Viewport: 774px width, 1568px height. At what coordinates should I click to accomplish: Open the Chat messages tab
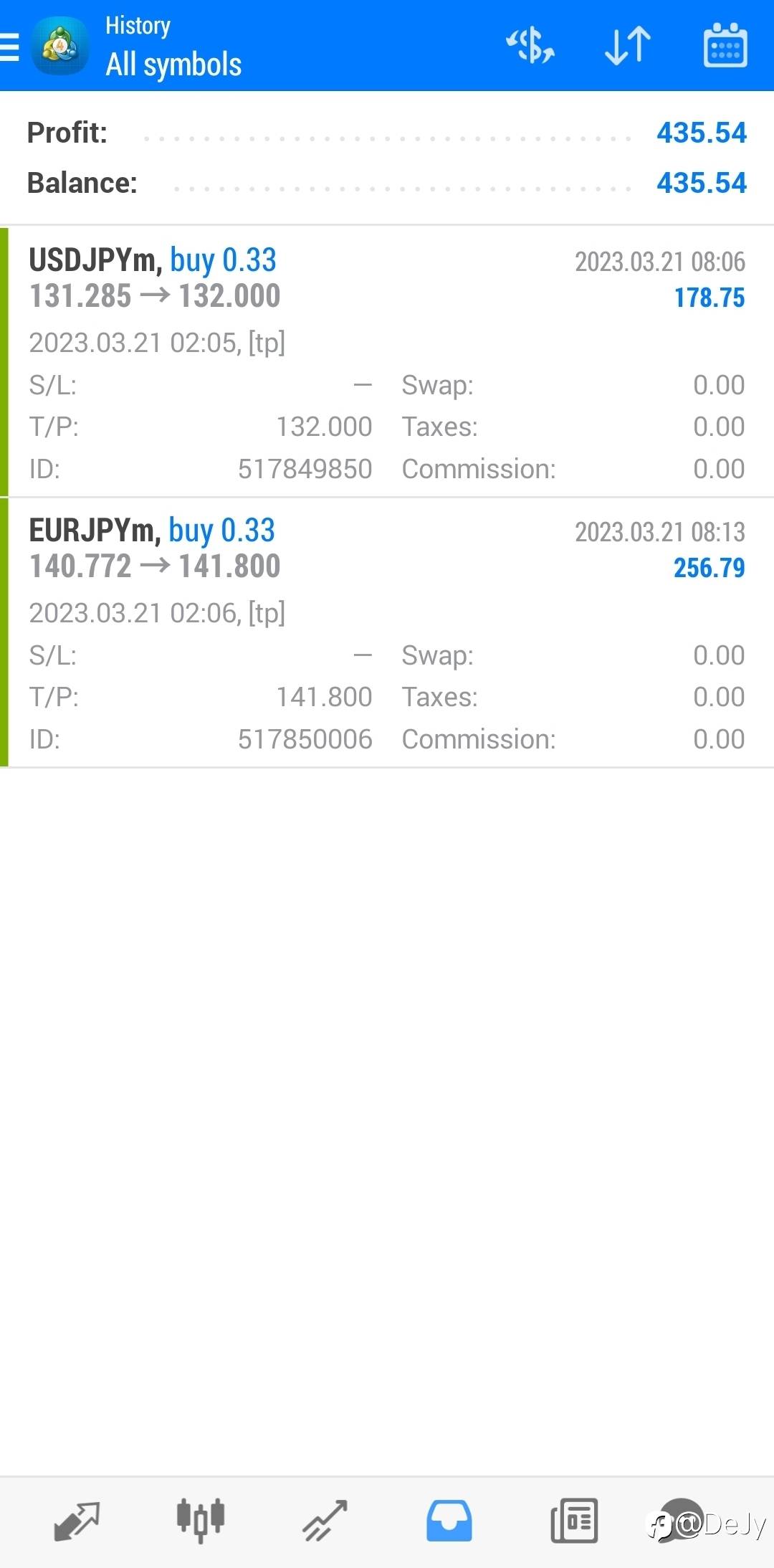(681, 1519)
